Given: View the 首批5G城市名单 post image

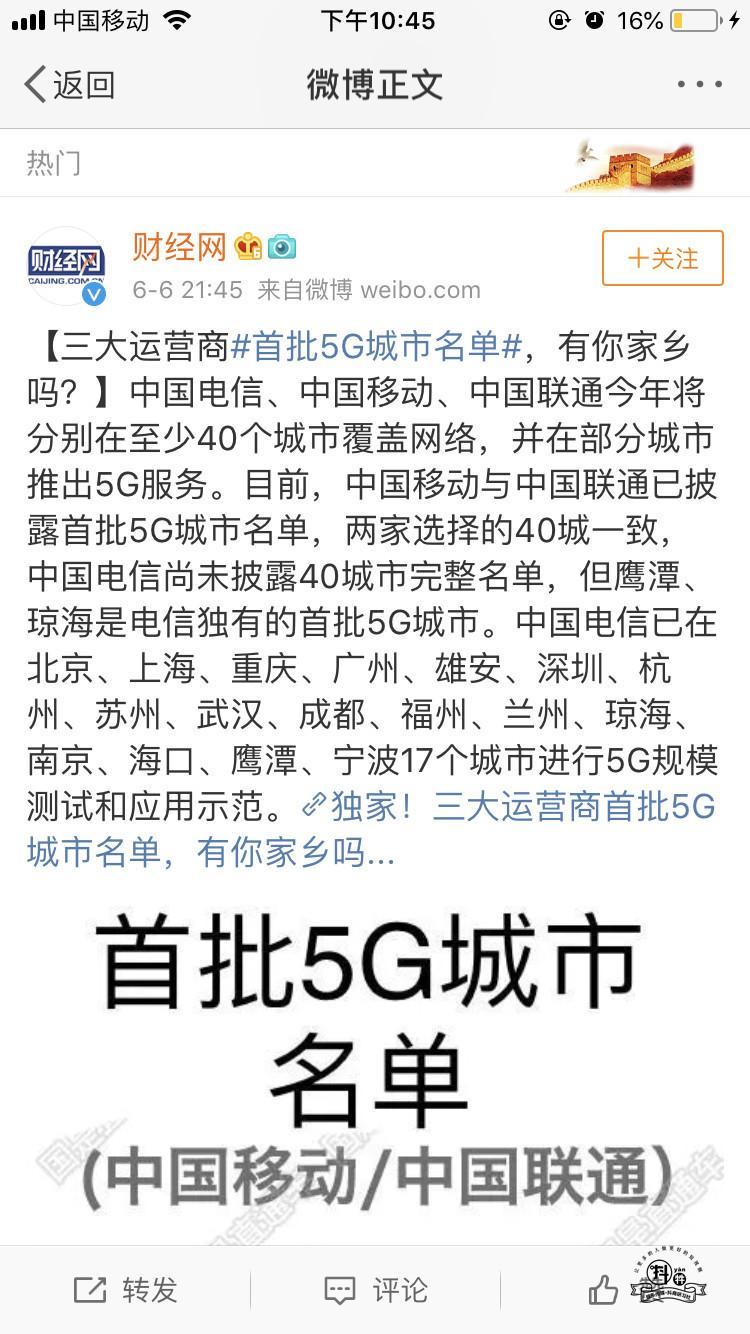Looking at the screenshot, I should coord(375,1060).
